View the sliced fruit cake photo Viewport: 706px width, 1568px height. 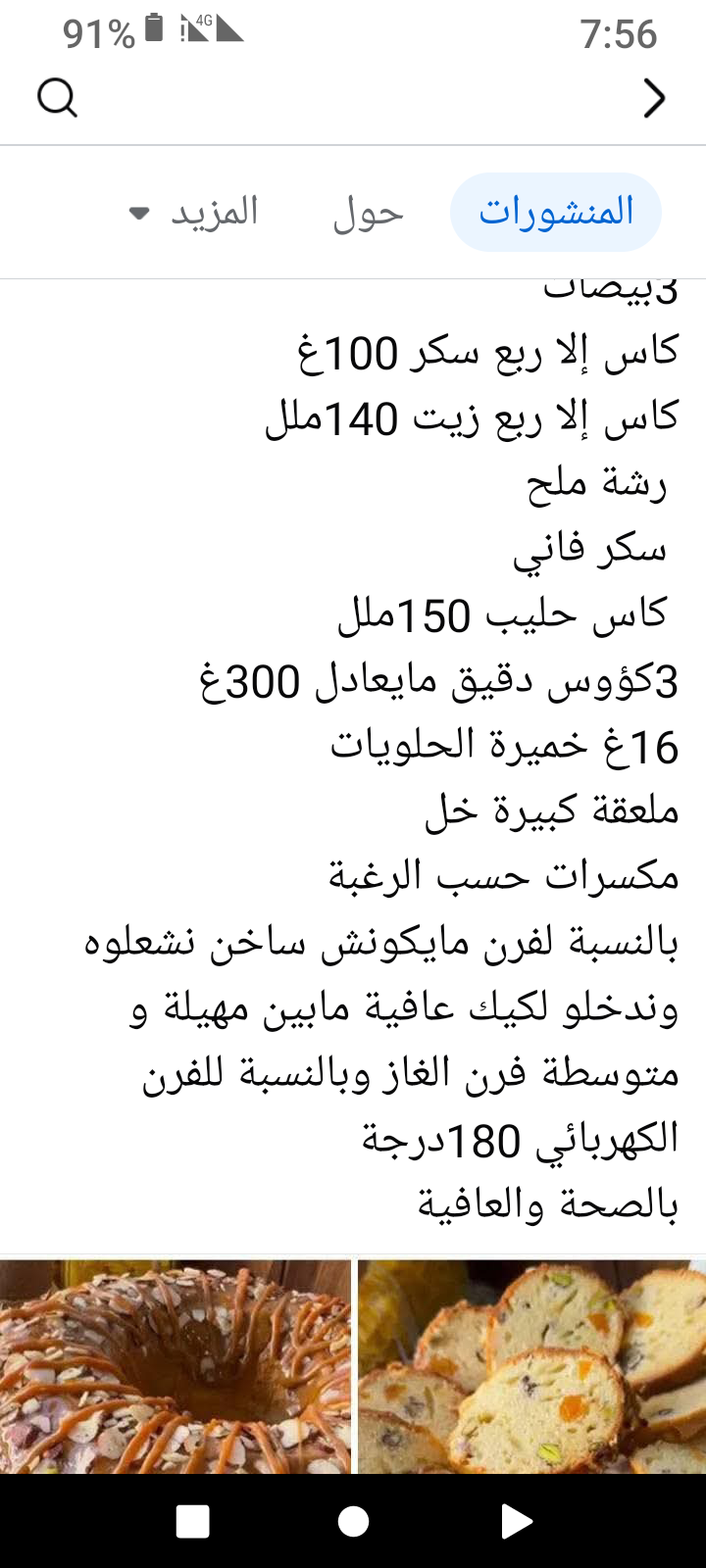click(531, 1366)
